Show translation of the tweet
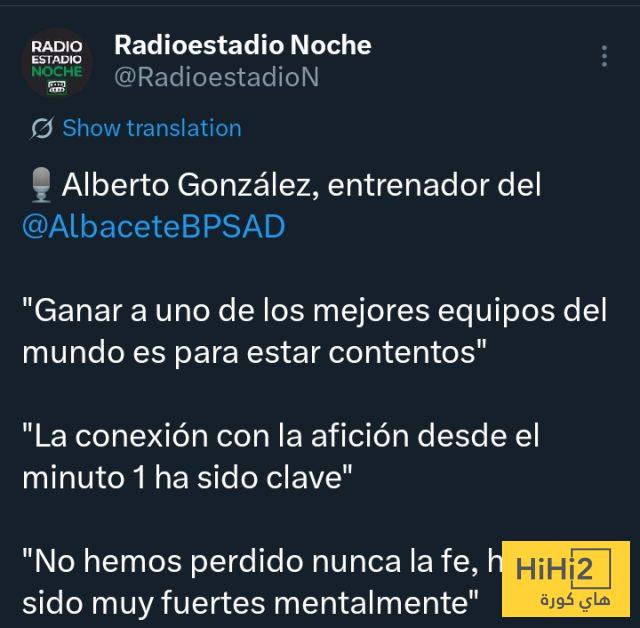The width and height of the screenshot is (640, 628). [x=151, y=128]
